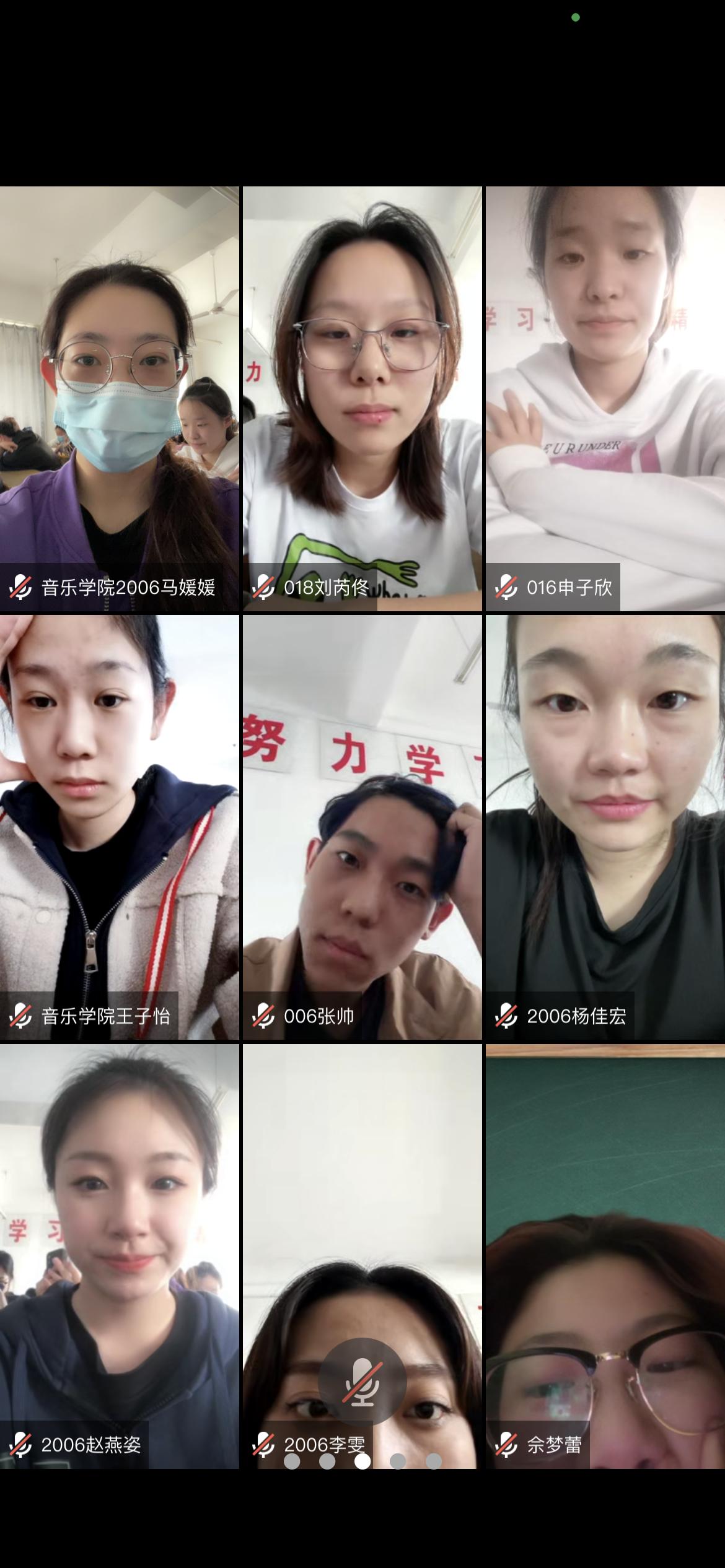Open 2006赵燕姿's video tile
Viewport: 725px width, 1568px height.
tap(119, 1256)
